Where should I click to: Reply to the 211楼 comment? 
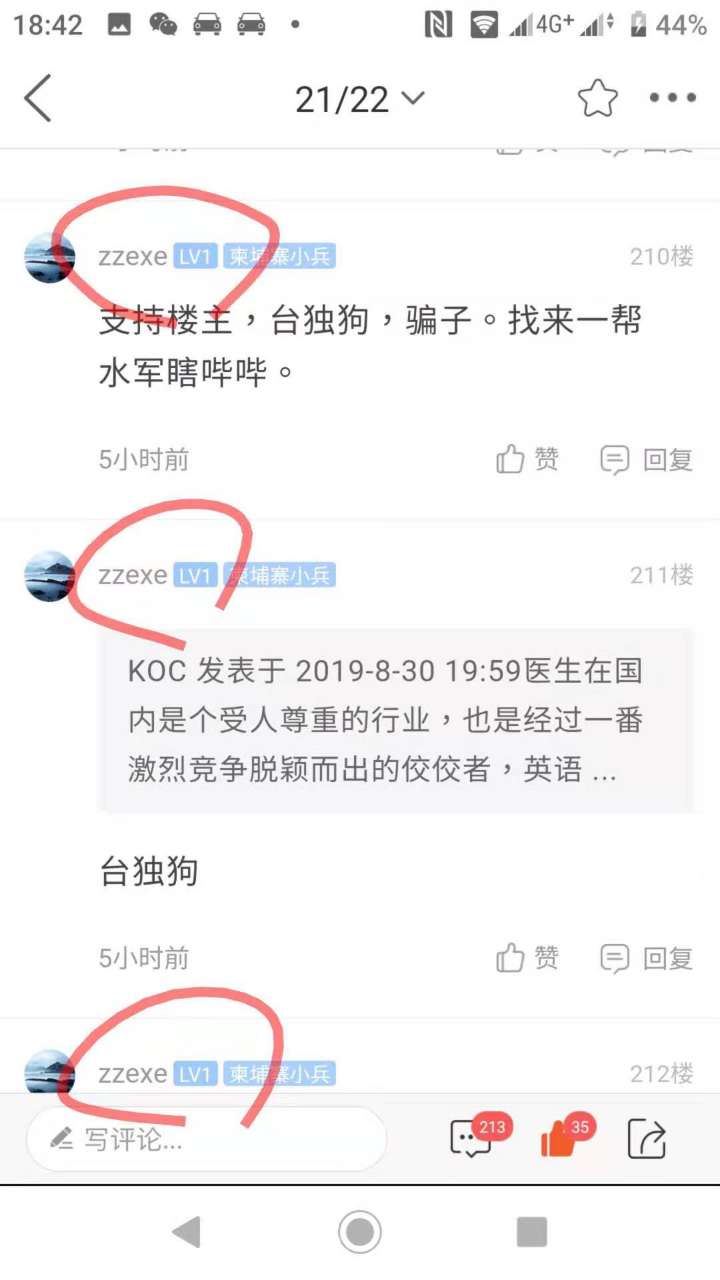646,958
